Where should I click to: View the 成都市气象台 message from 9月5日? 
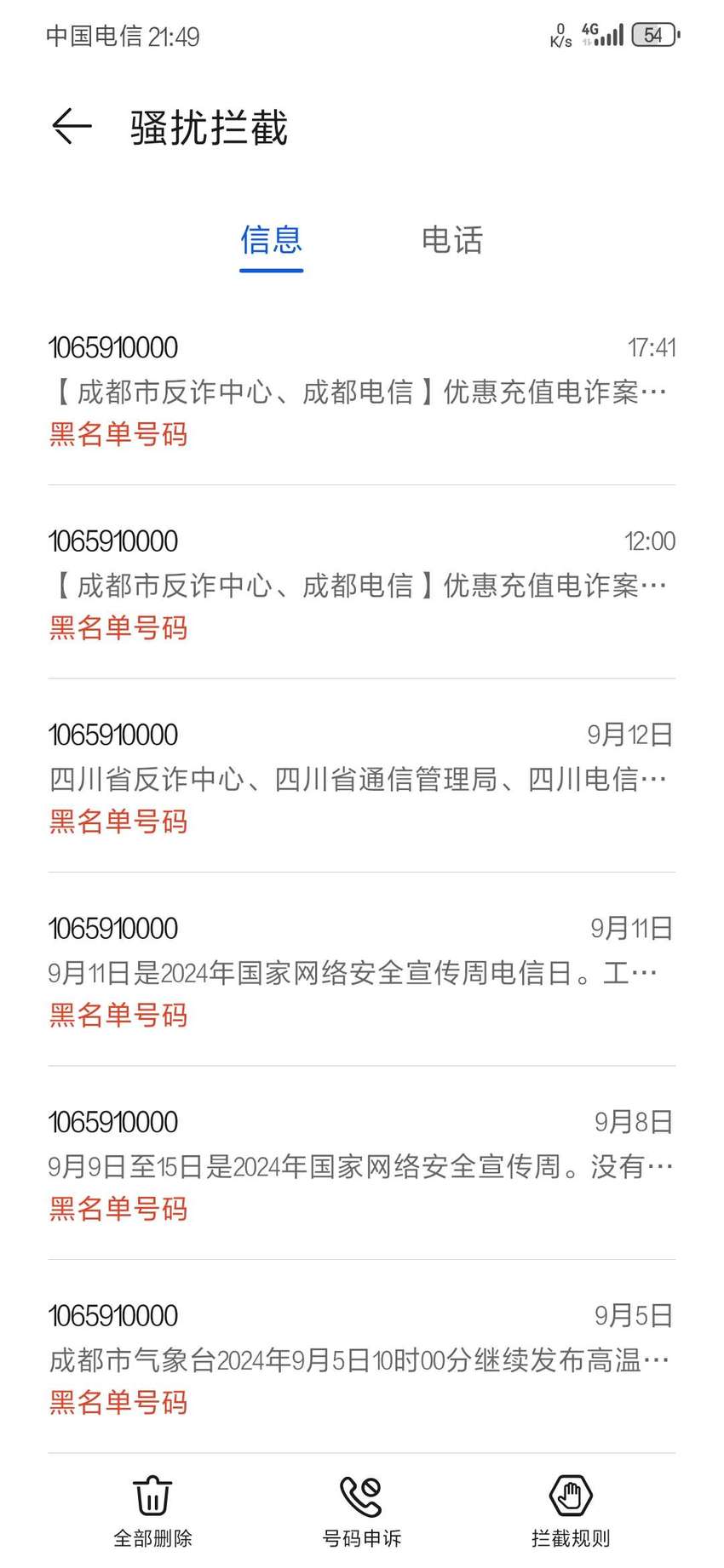pyautogui.click(x=362, y=1357)
